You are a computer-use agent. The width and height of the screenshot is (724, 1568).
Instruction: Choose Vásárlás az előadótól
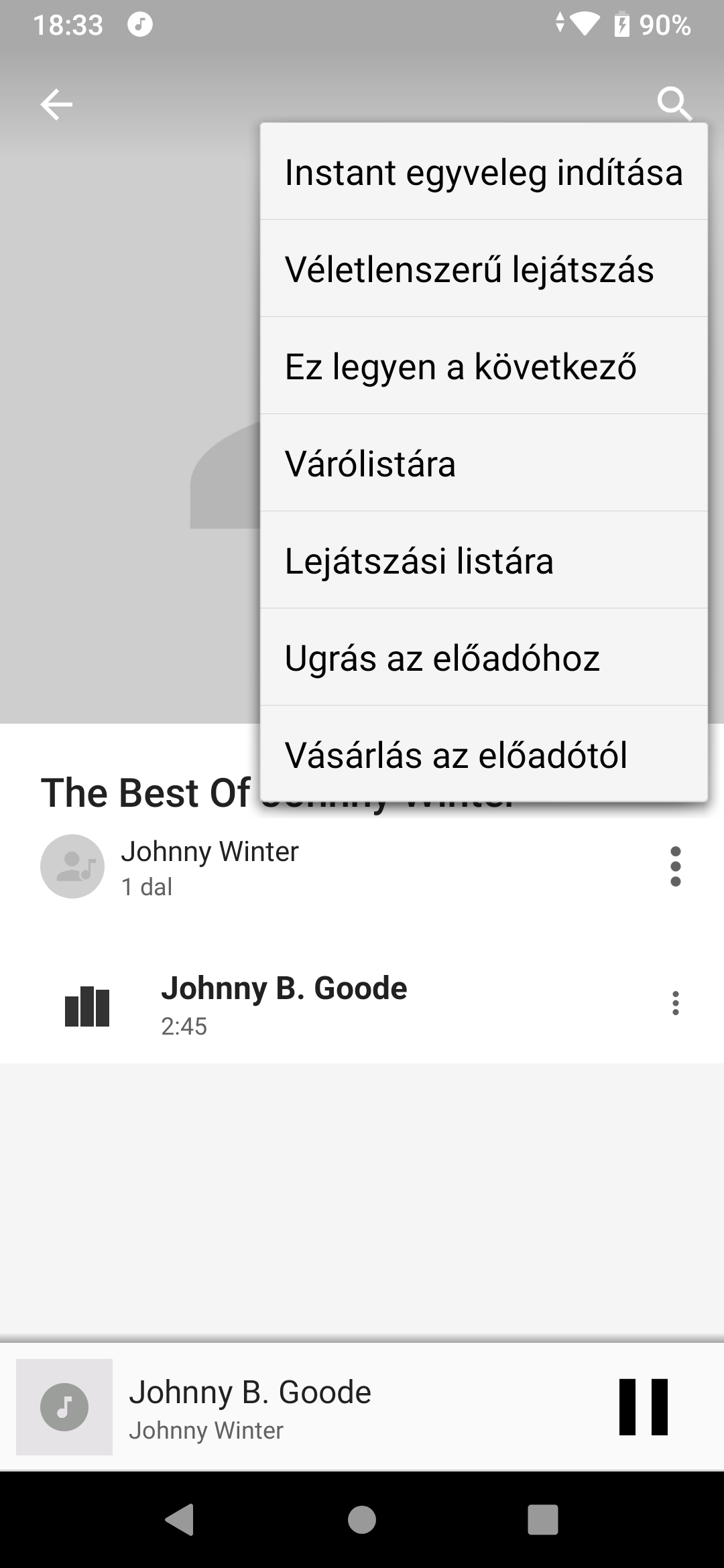483,754
